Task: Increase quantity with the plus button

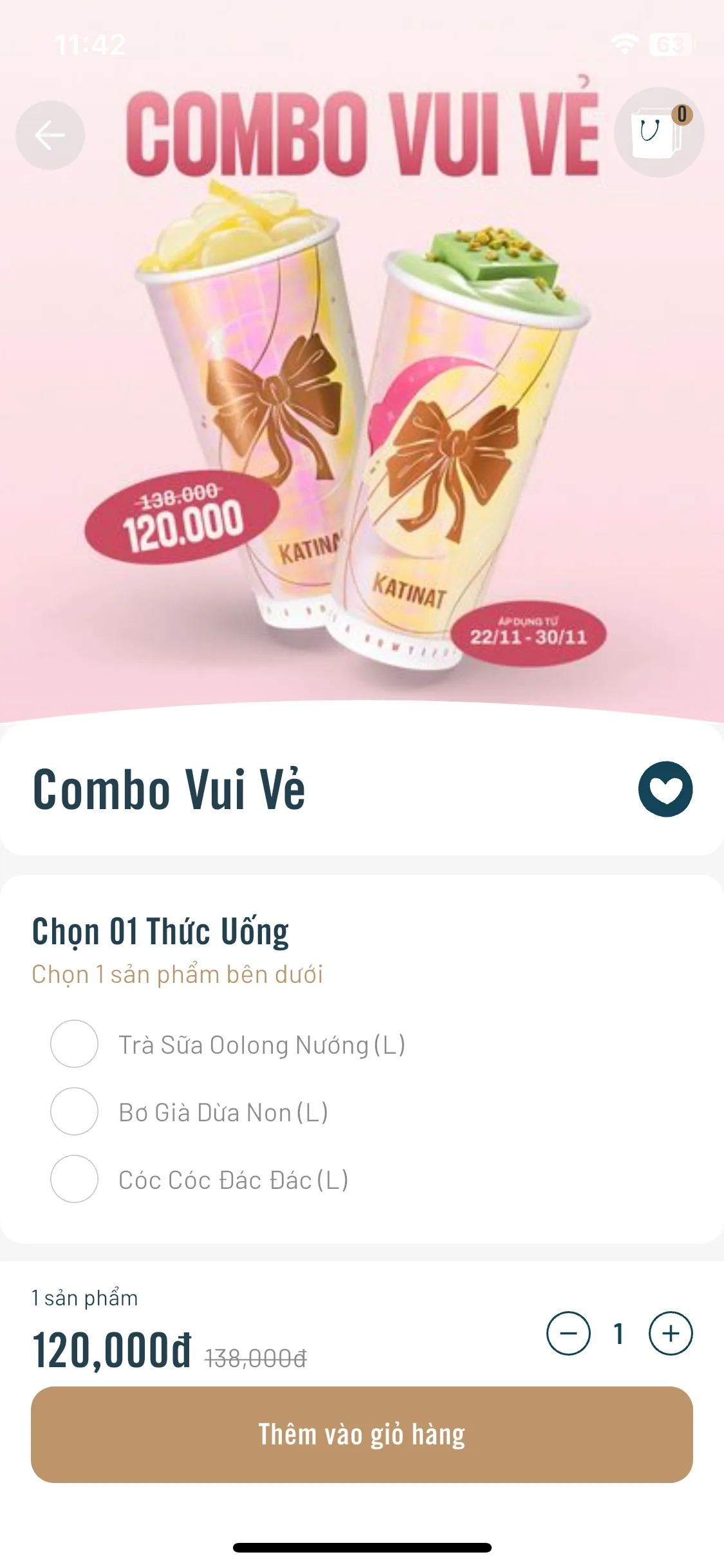Action: (x=671, y=1333)
